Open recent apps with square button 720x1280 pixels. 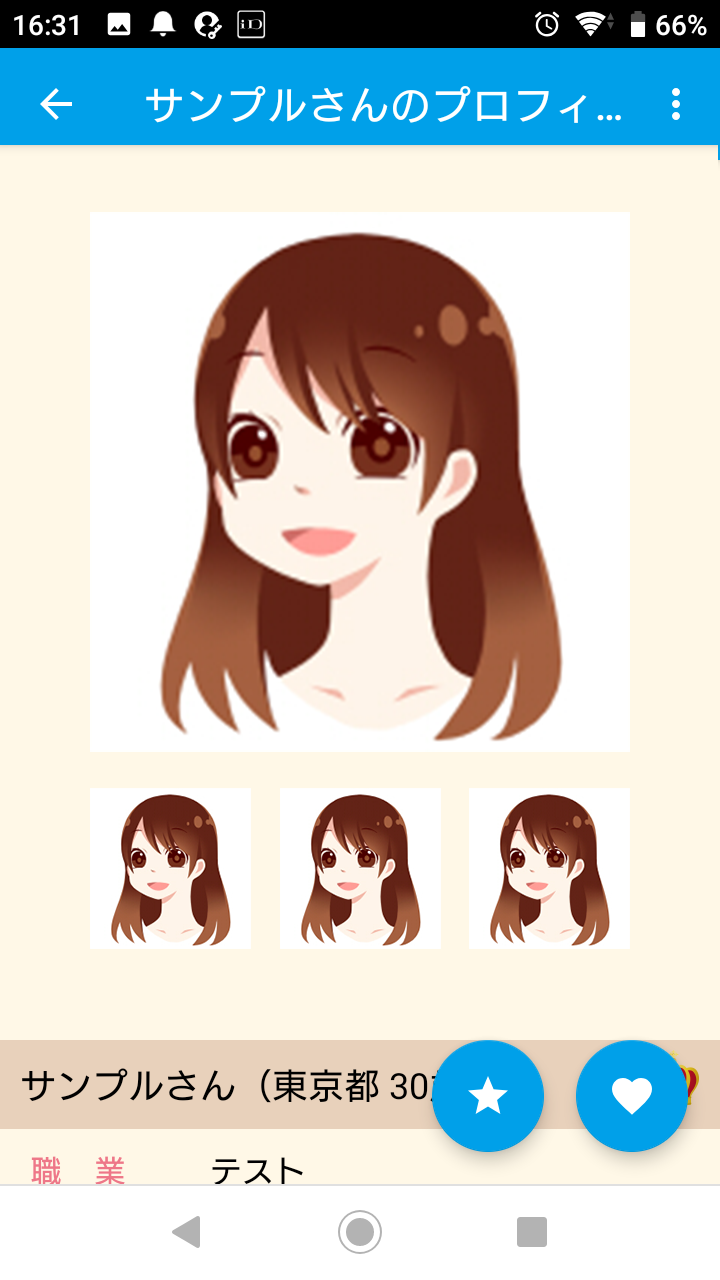point(532,1231)
